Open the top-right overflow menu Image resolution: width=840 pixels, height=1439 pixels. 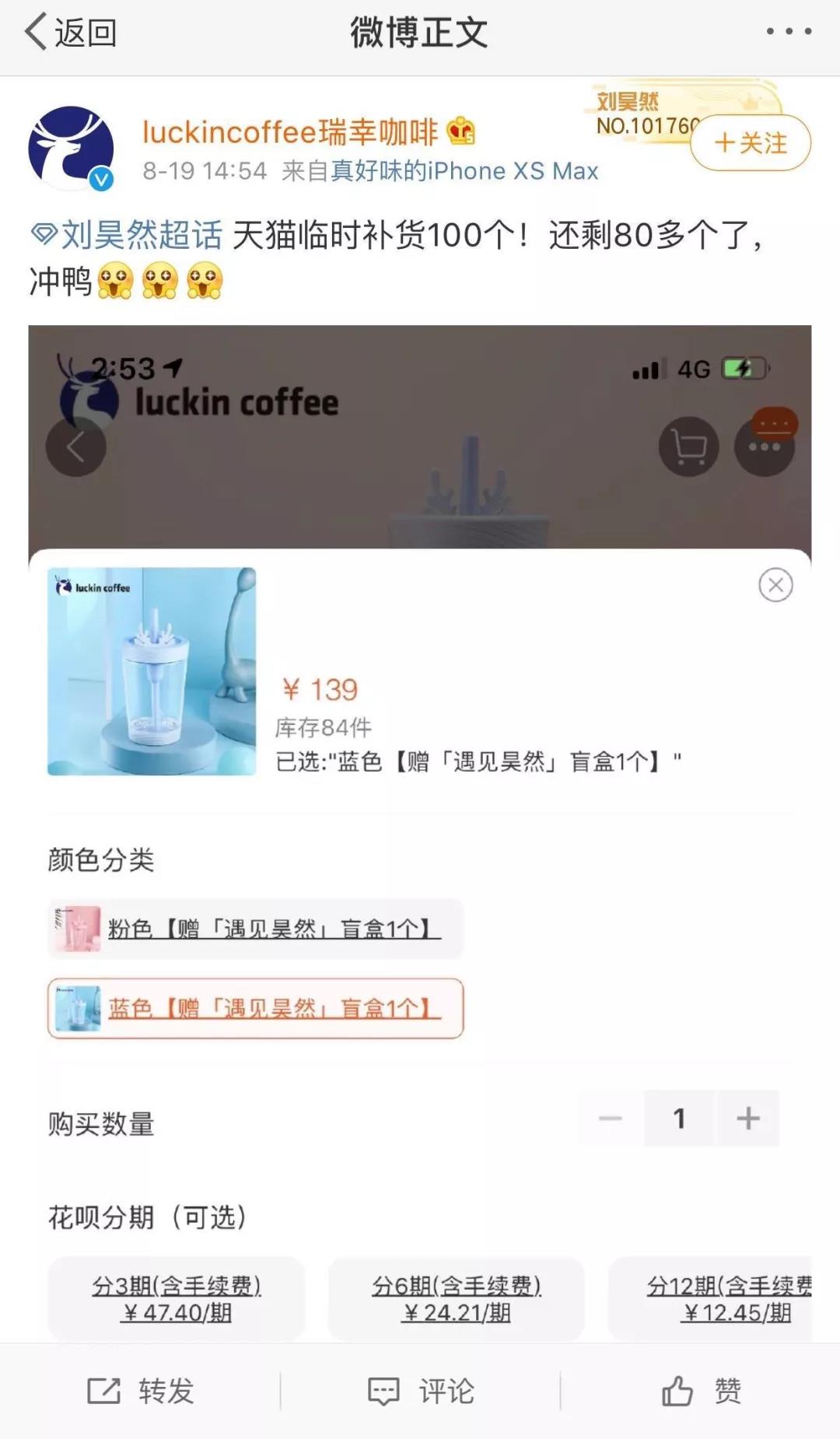(789, 32)
